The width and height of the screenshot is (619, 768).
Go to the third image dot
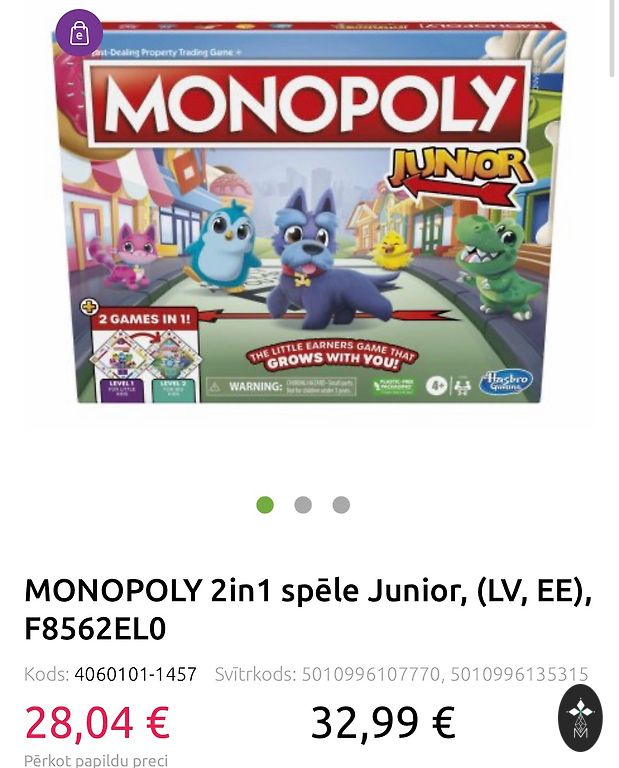pos(341,505)
